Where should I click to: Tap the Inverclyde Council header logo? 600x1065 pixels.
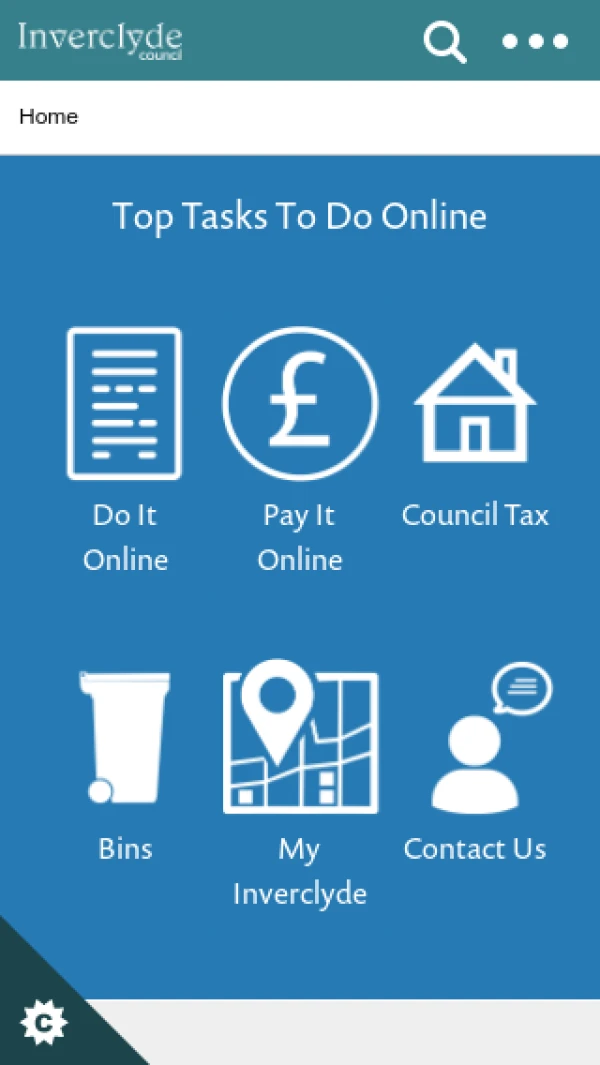(100, 40)
